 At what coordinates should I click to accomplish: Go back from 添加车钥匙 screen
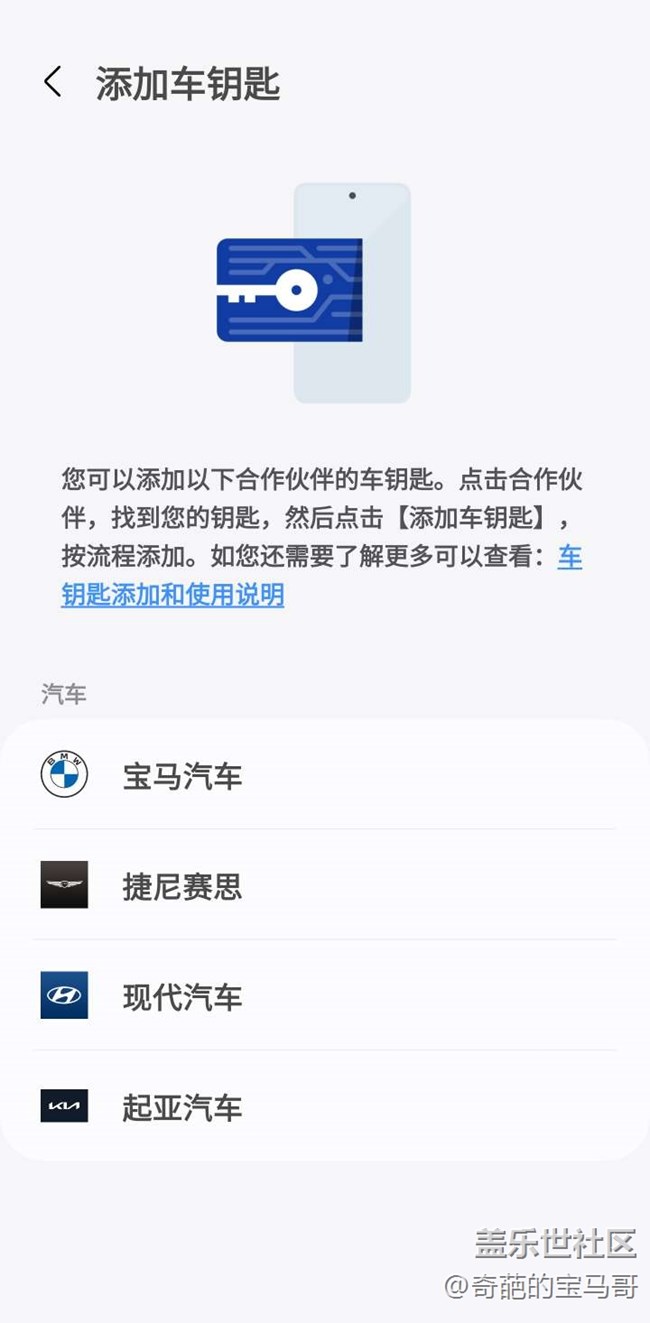point(53,83)
